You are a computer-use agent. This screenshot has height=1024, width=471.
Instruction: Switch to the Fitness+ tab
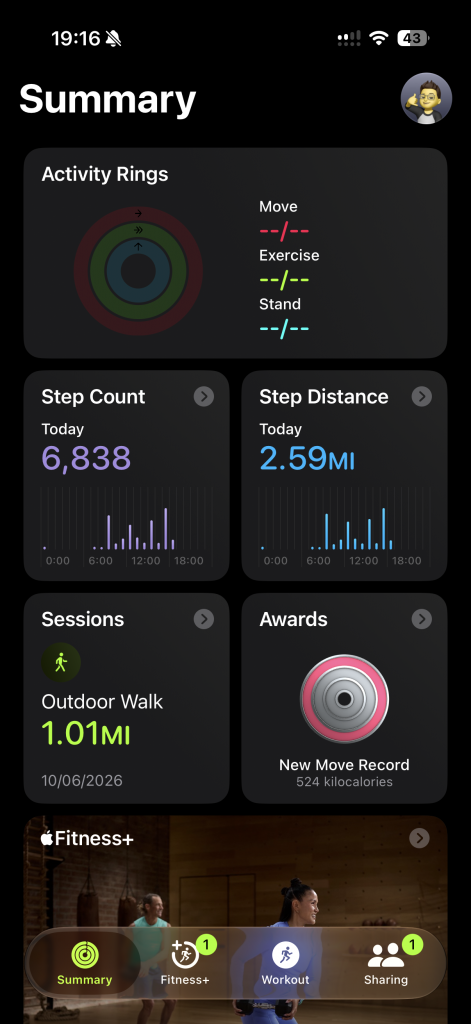click(186, 963)
